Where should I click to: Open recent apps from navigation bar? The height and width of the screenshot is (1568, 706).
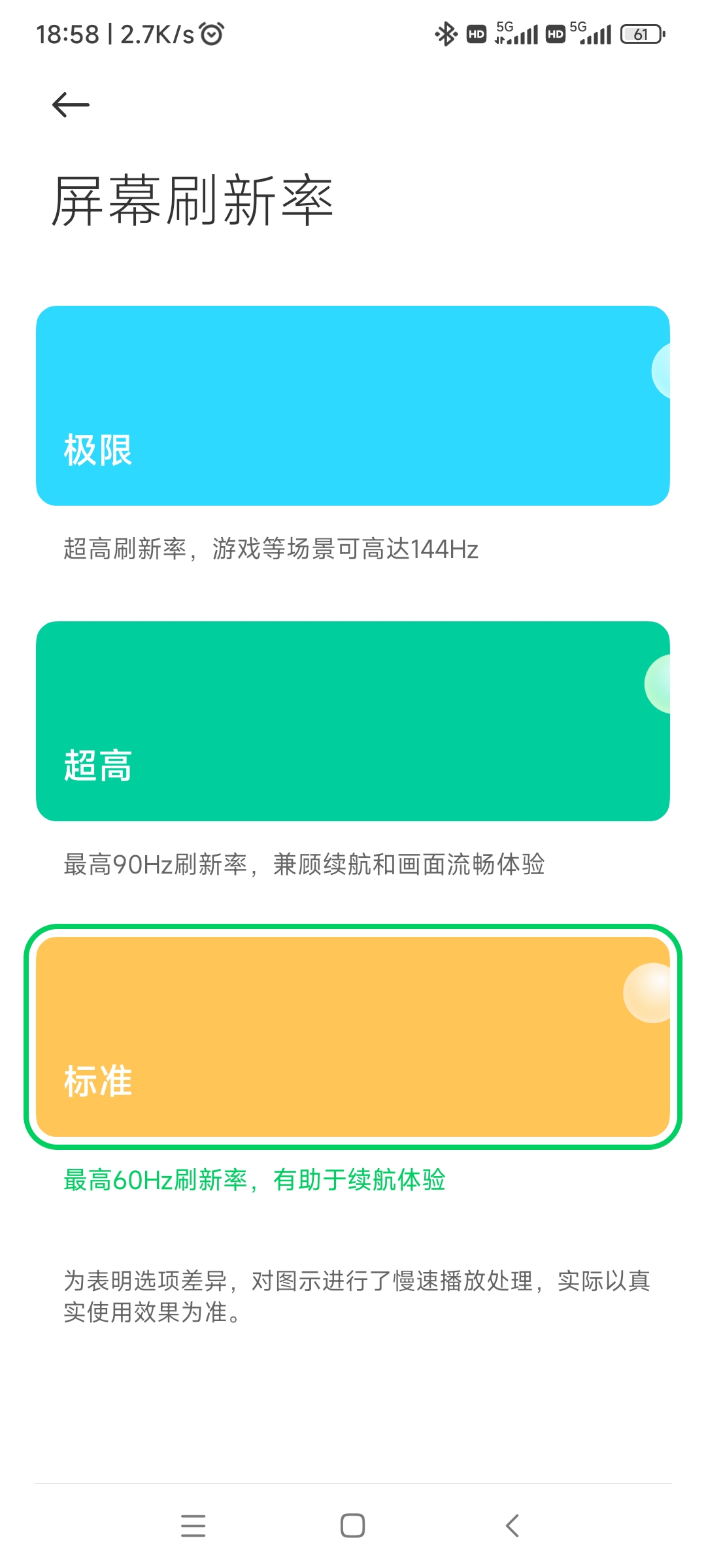[x=193, y=1526]
